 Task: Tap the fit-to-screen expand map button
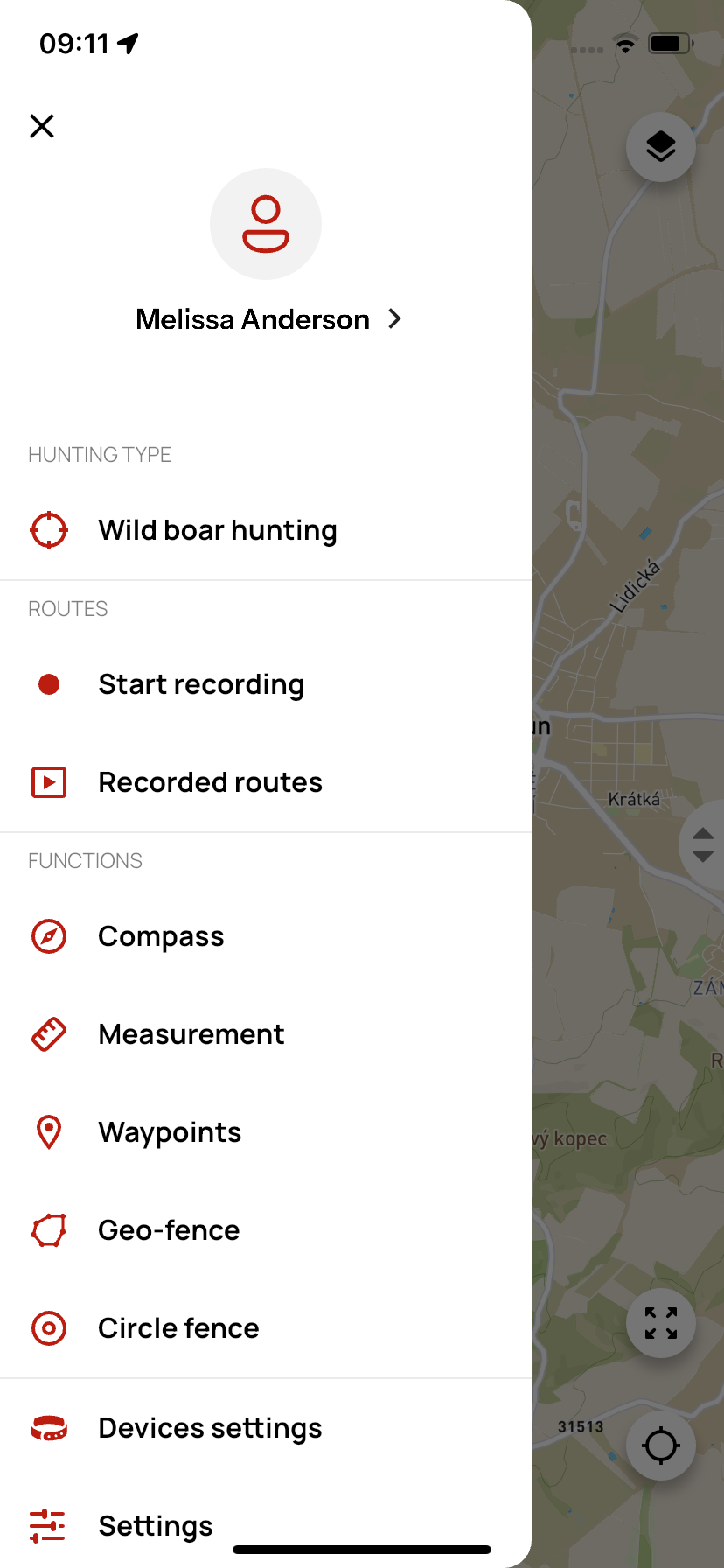pyautogui.click(x=660, y=1323)
